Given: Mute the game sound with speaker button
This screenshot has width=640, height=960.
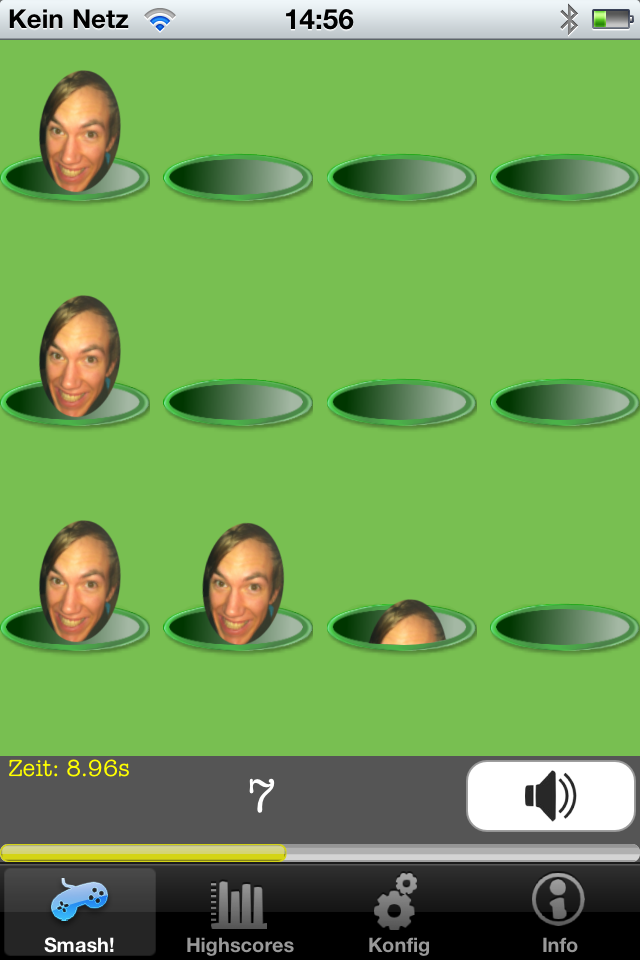Looking at the screenshot, I should [550, 796].
